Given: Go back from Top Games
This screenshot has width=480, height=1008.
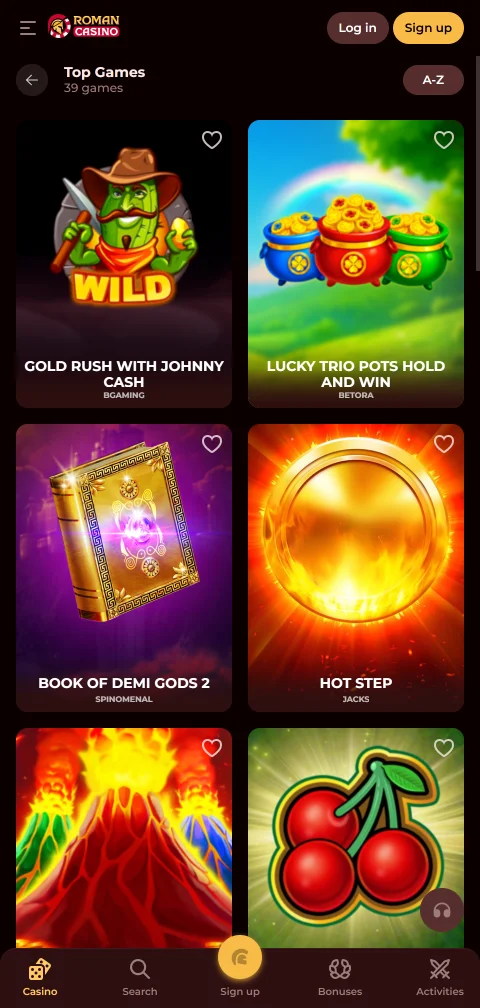Looking at the screenshot, I should (x=32, y=80).
